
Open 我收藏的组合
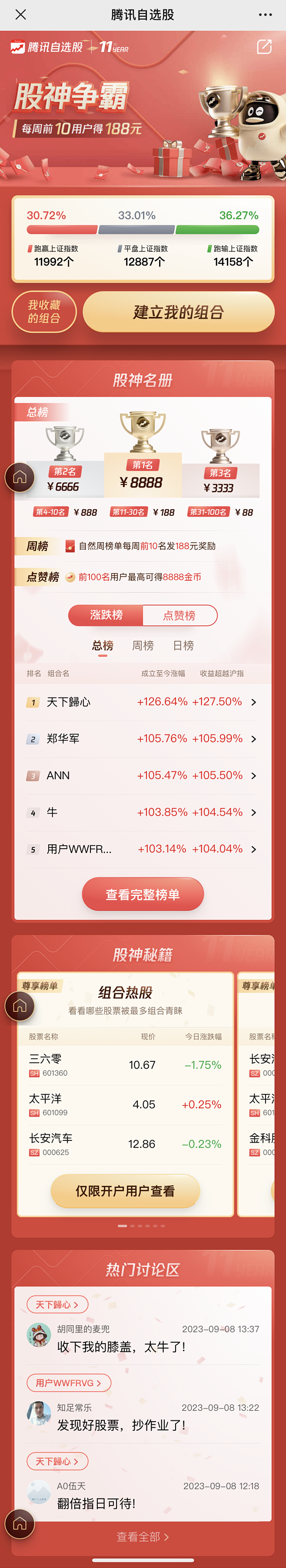44,312
